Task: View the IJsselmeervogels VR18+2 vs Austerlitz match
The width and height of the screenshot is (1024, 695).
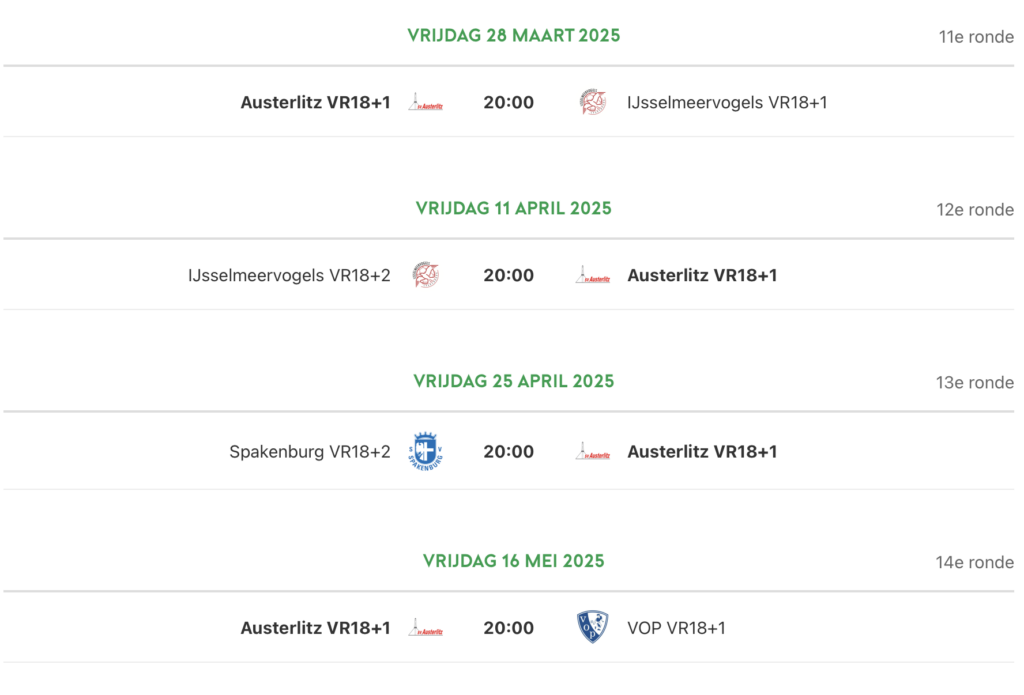Action: click(508, 275)
